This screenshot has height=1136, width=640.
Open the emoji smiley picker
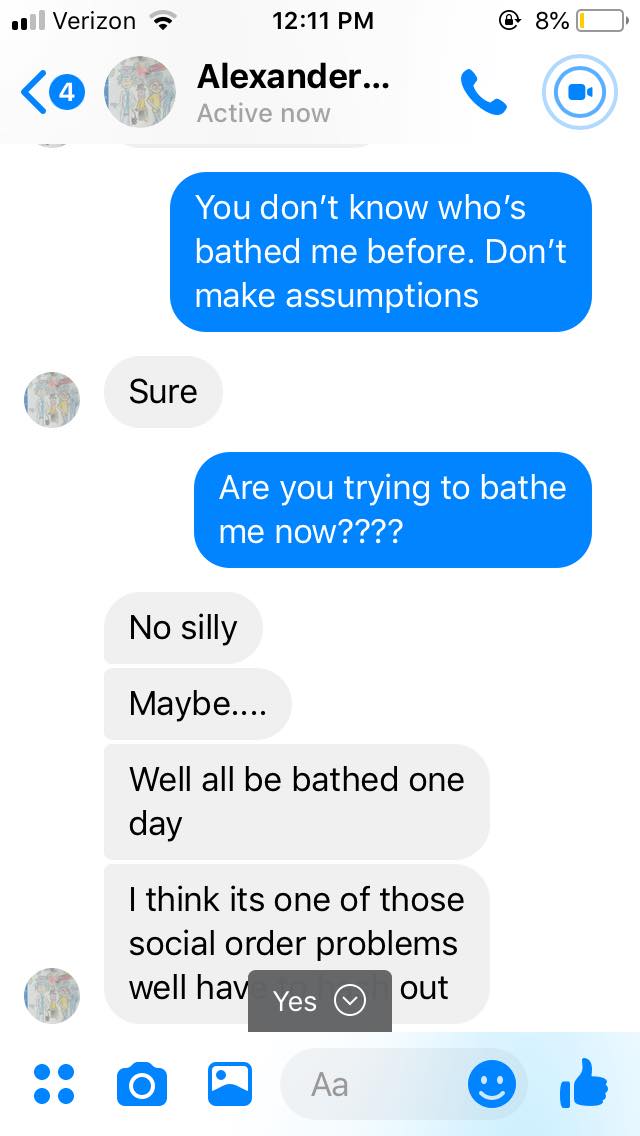[x=492, y=1085]
